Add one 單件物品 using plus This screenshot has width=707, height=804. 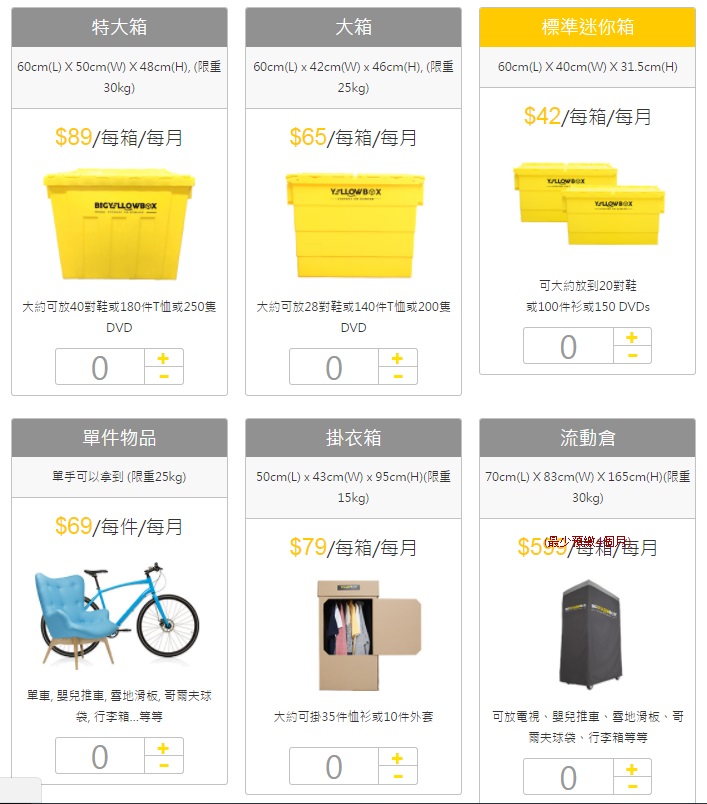point(163,747)
